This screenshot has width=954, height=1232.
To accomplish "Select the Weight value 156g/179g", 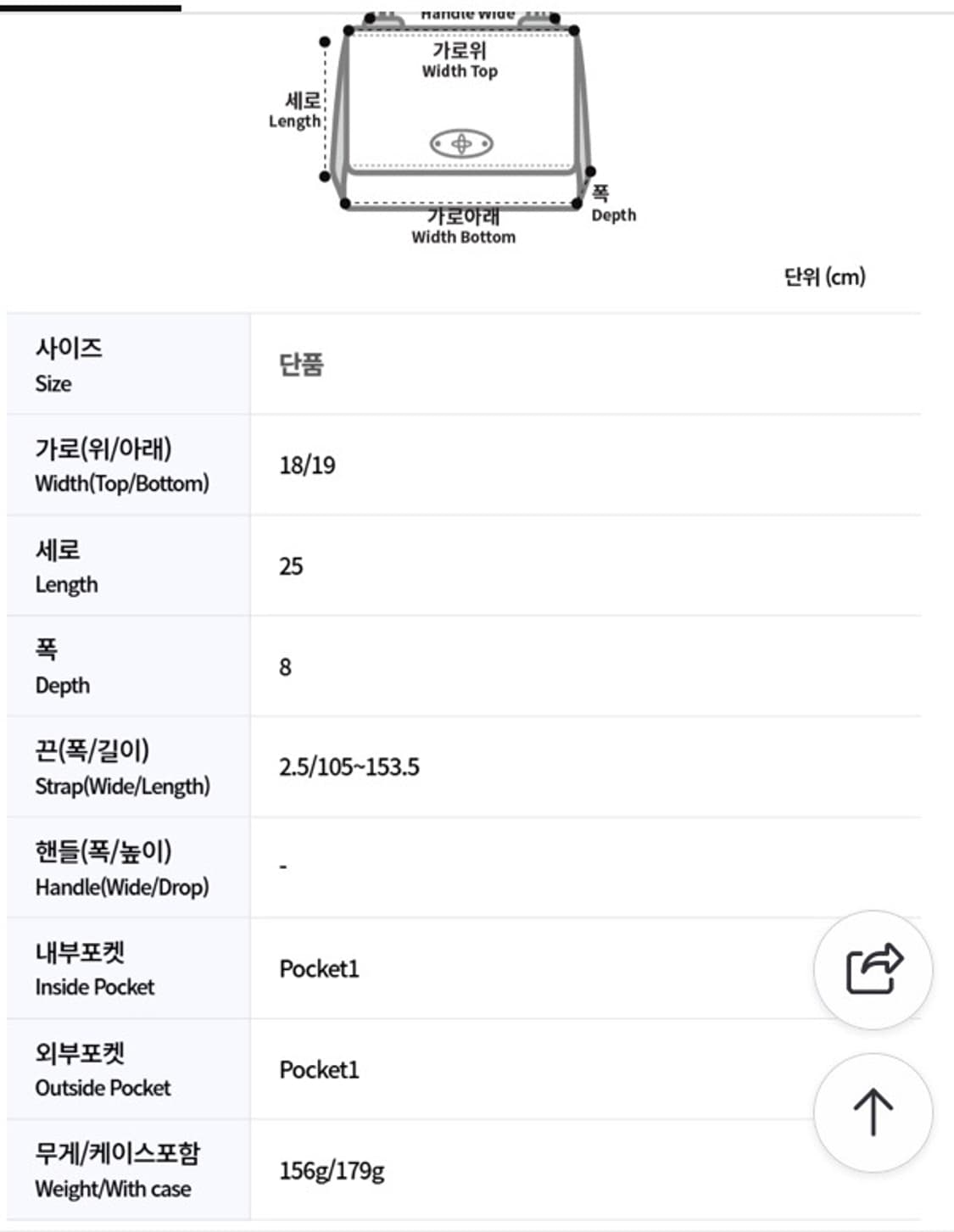I will (331, 1170).
